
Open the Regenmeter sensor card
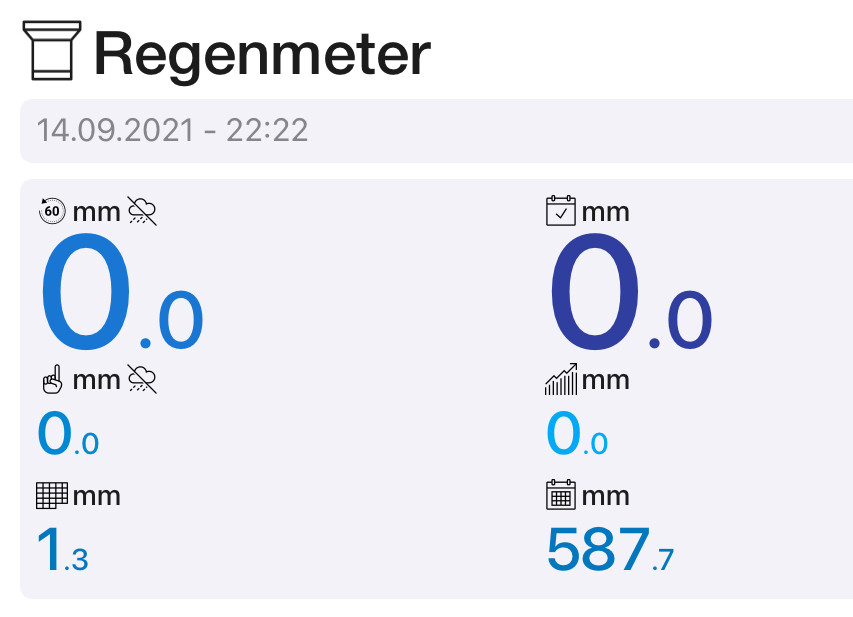click(x=262, y=55)
